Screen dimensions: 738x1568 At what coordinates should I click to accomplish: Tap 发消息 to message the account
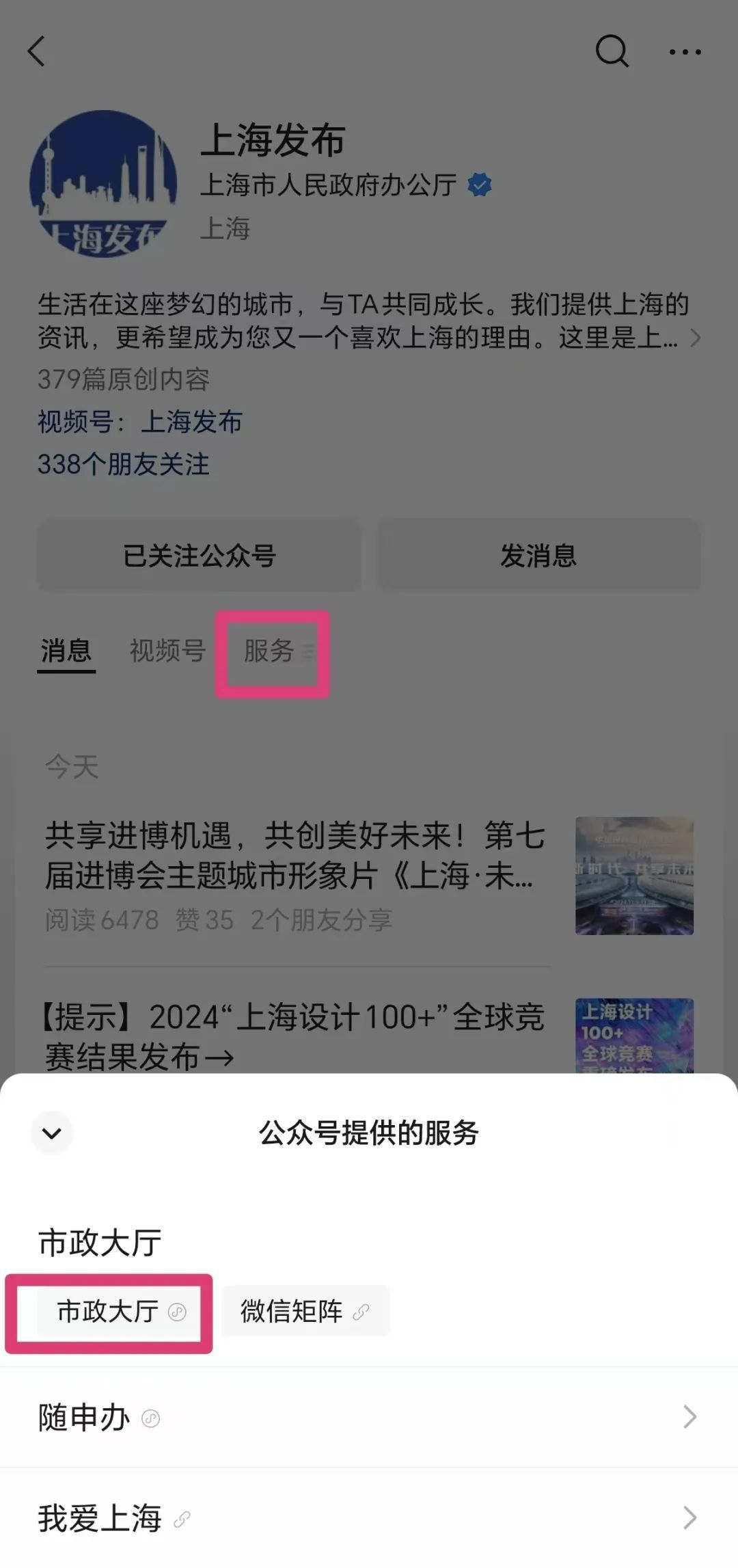point(538,556)
